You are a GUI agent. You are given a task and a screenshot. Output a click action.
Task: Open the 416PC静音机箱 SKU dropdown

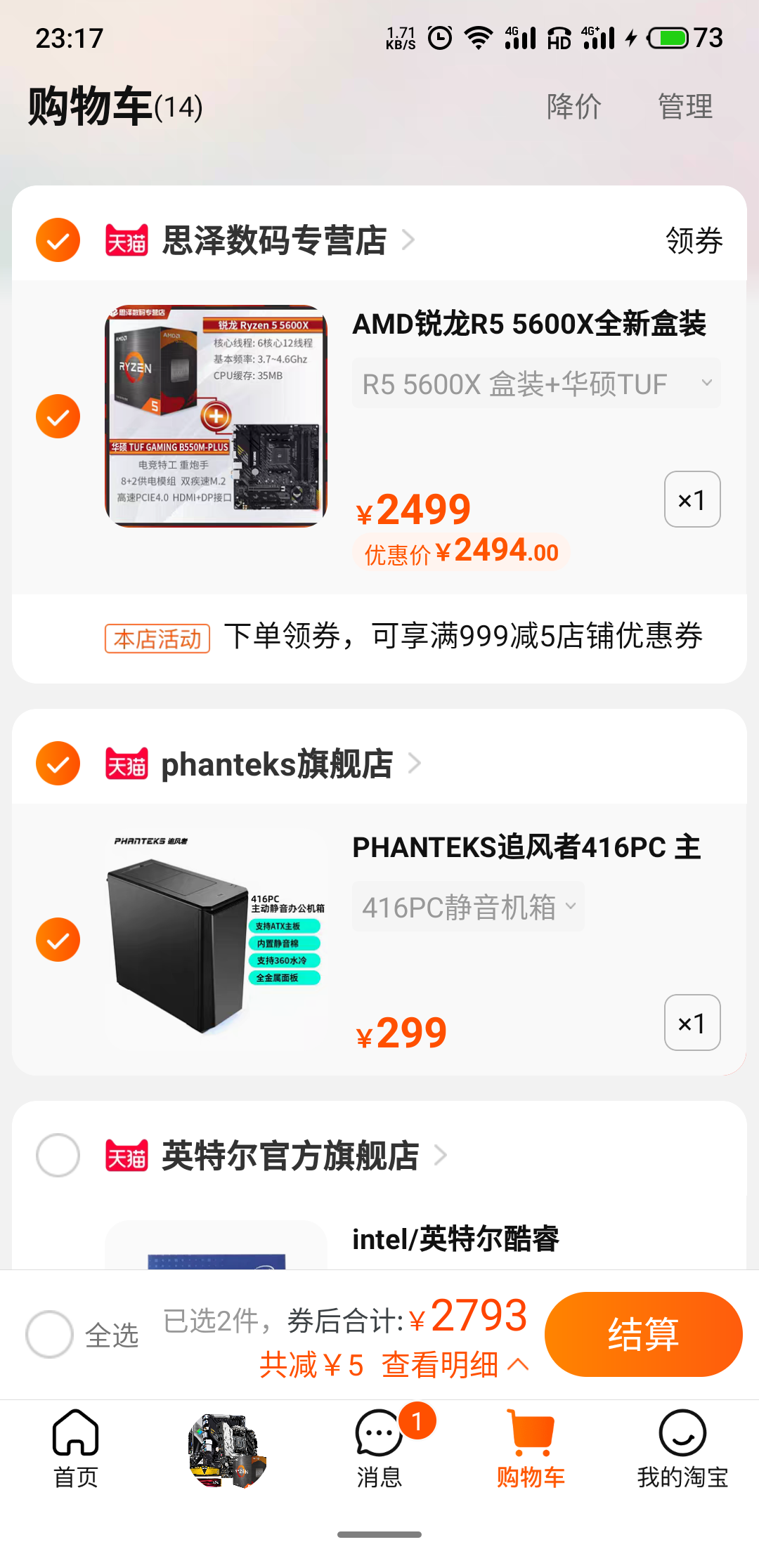(x=468, y=906)
